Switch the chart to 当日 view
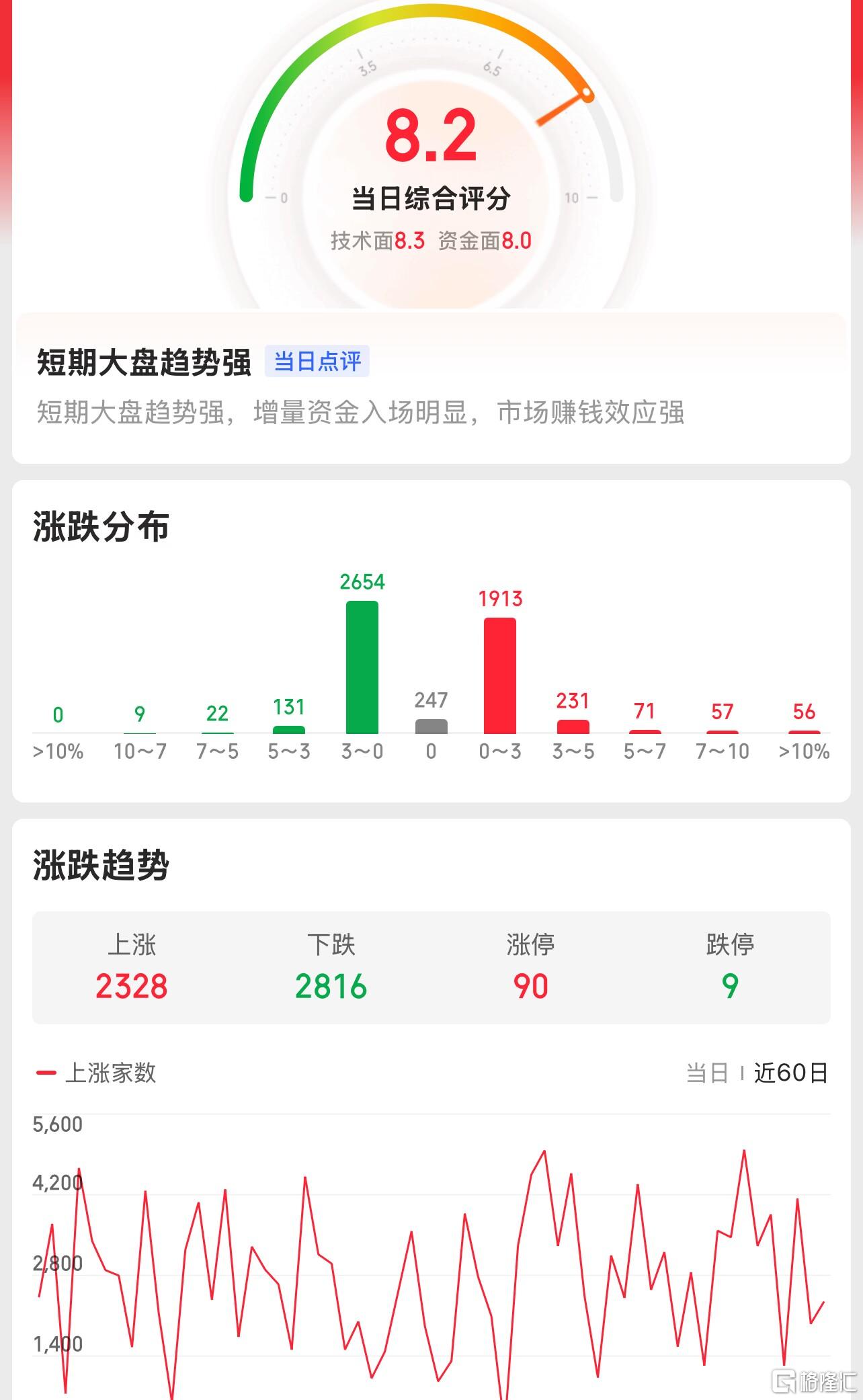The width and height of the screenshot is (863, 1400). pos(707,1073)
